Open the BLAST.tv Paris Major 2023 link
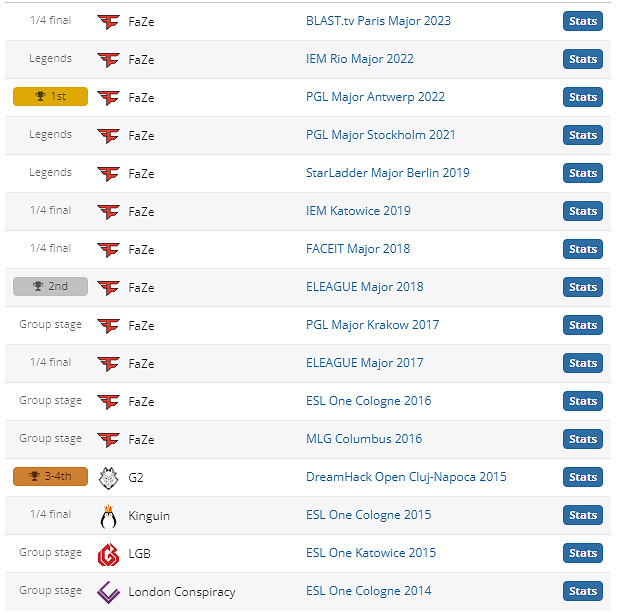 pos(378,21)
